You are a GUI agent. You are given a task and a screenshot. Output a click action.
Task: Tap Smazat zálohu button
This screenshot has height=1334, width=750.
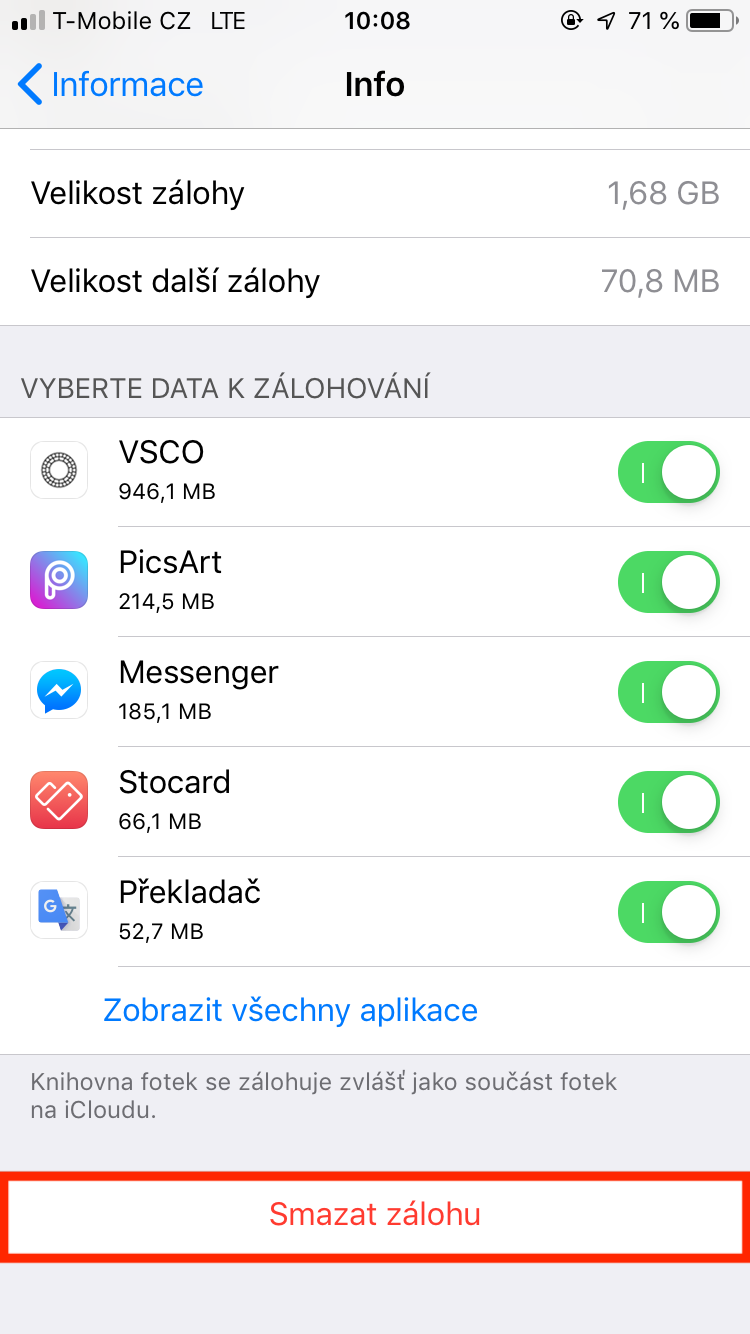375,1214
